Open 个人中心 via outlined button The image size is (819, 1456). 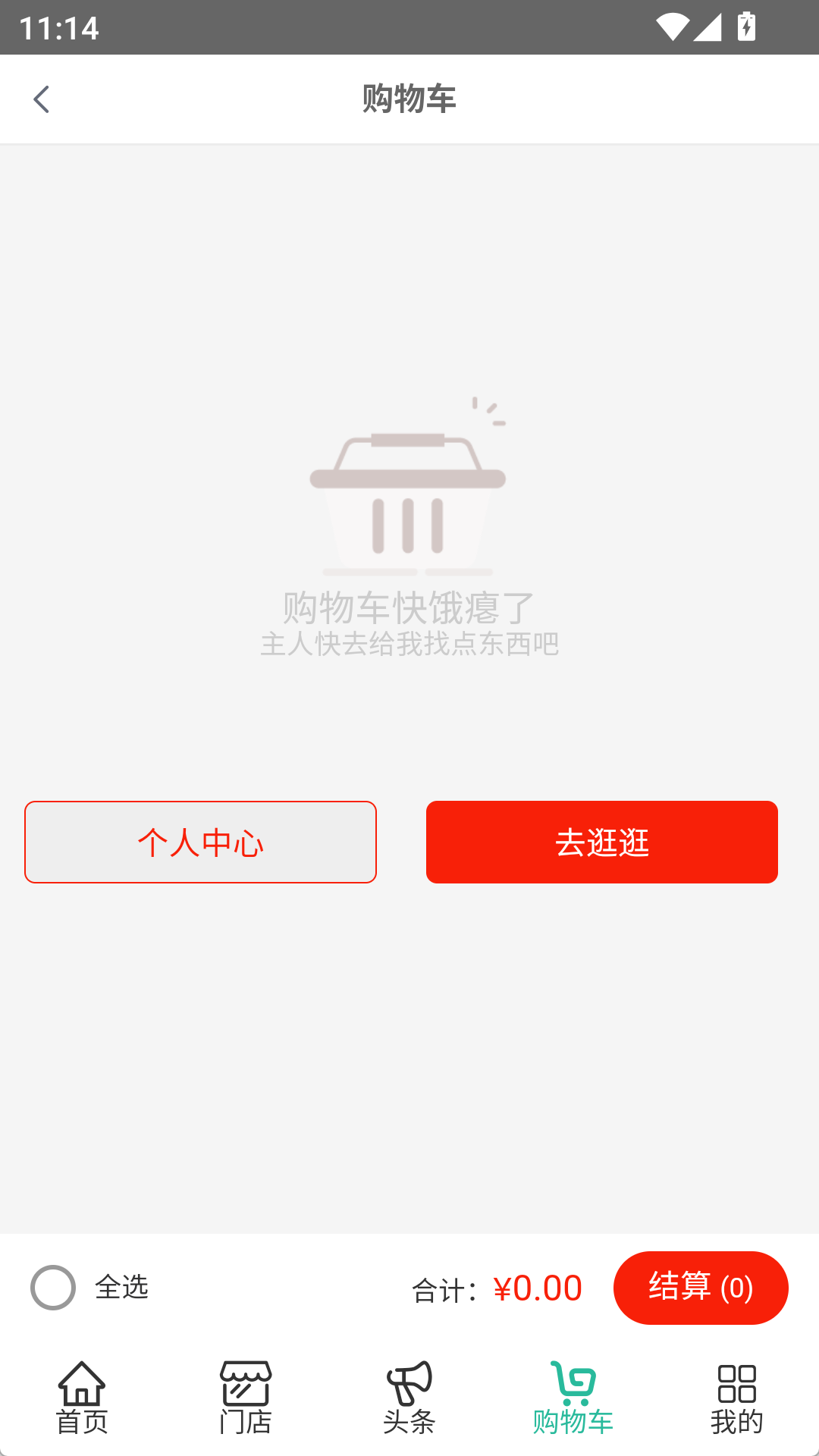200,842
